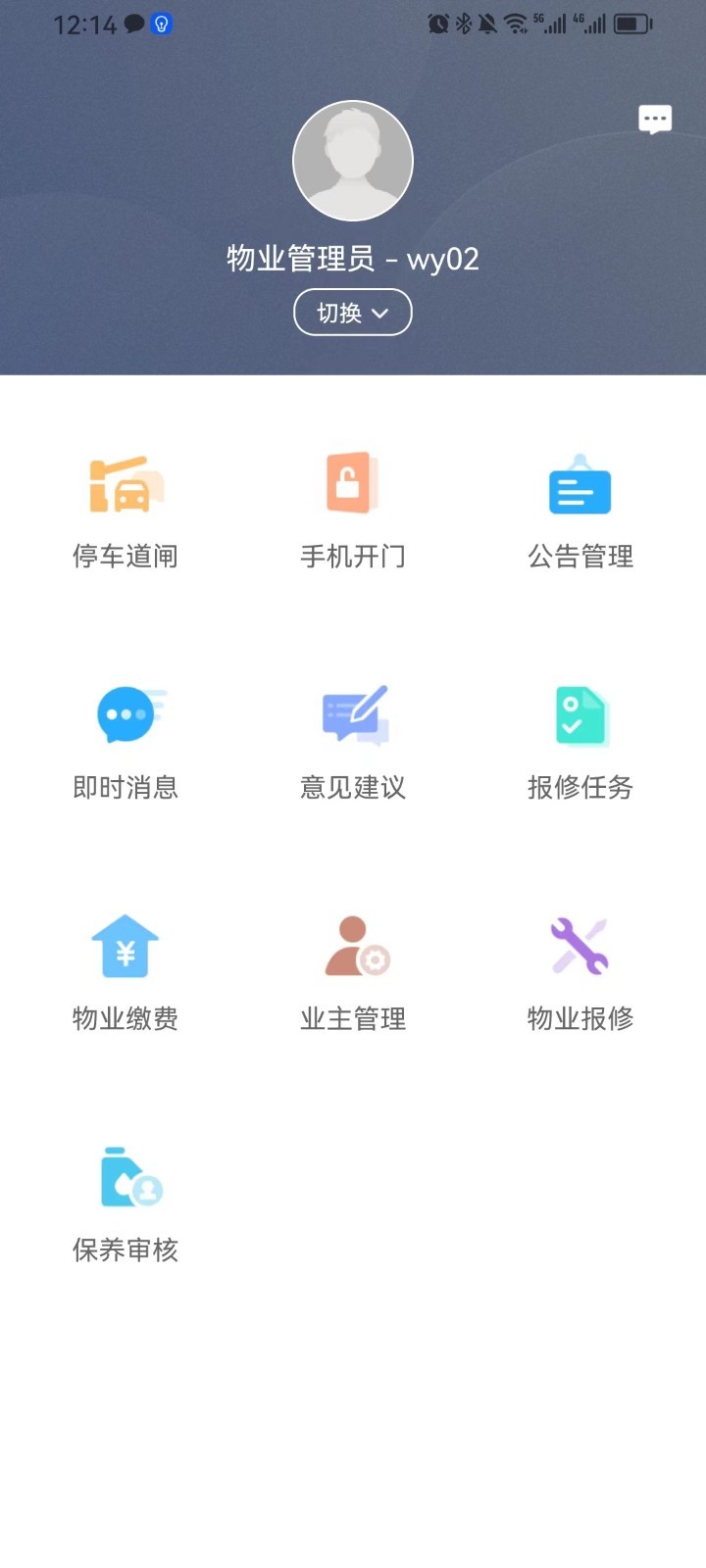
Task: Tap the message bubble icon top right
Action: [654, 118]
